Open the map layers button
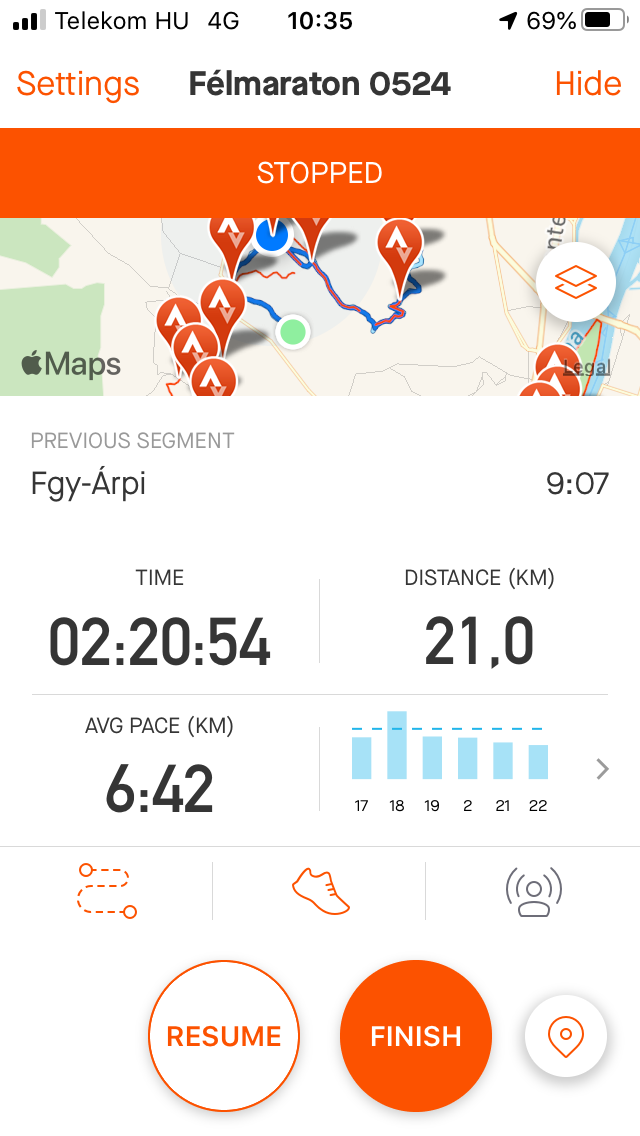Image resolution: width=640 pixels, height=1136 pixels. pos(575,282)
